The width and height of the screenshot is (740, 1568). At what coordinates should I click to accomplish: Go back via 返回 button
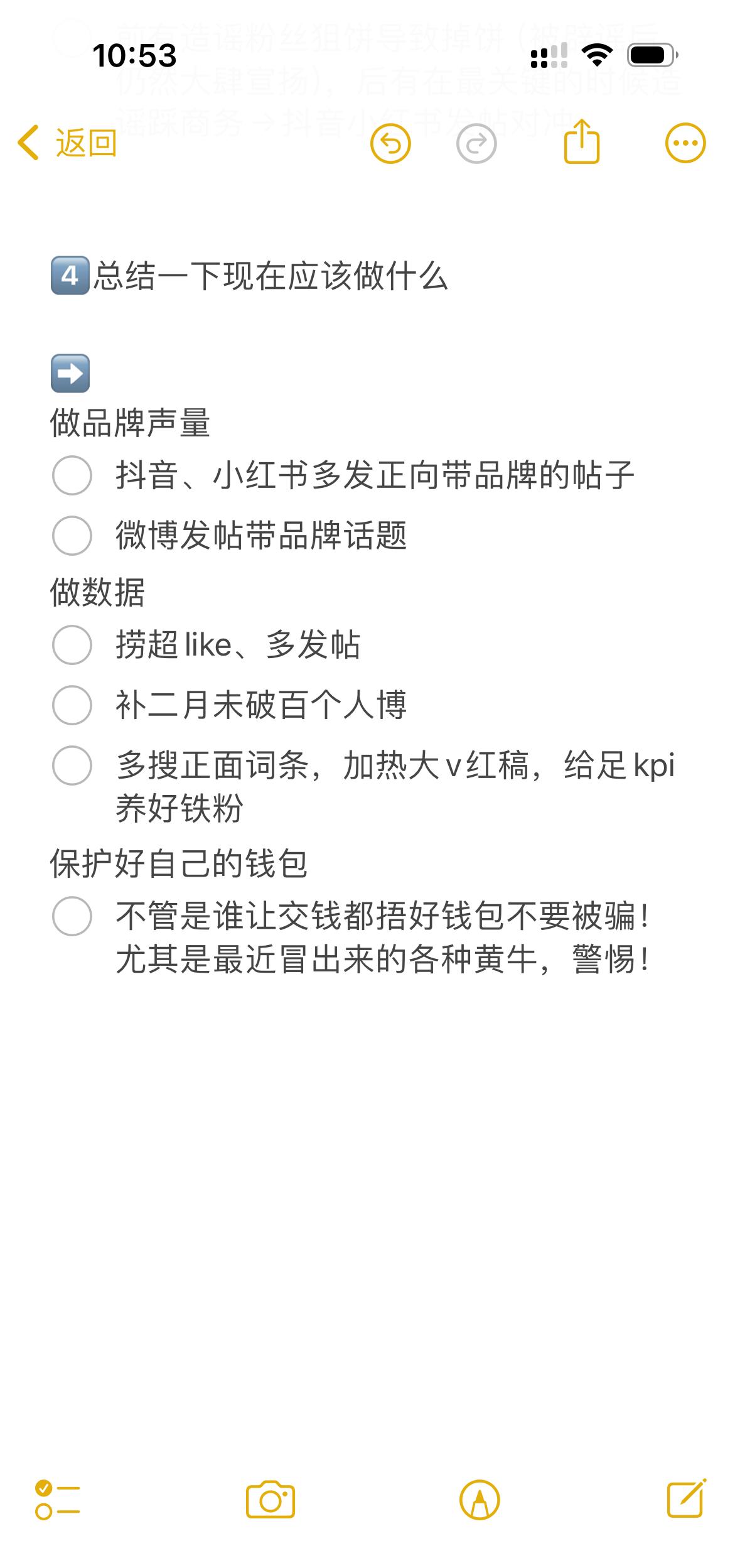[67, 143]
